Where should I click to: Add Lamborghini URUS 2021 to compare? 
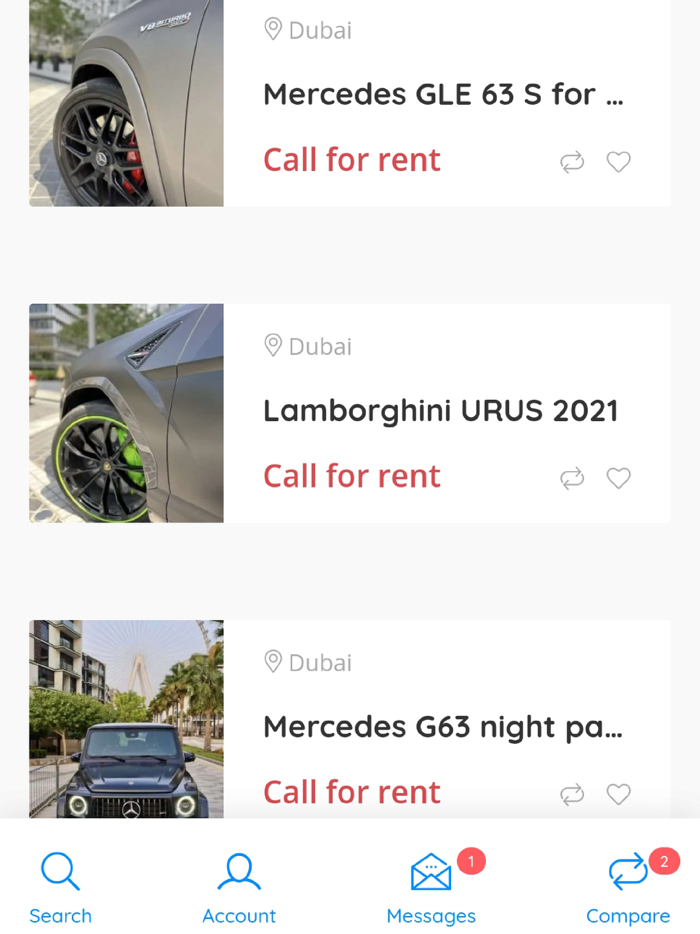572,479
